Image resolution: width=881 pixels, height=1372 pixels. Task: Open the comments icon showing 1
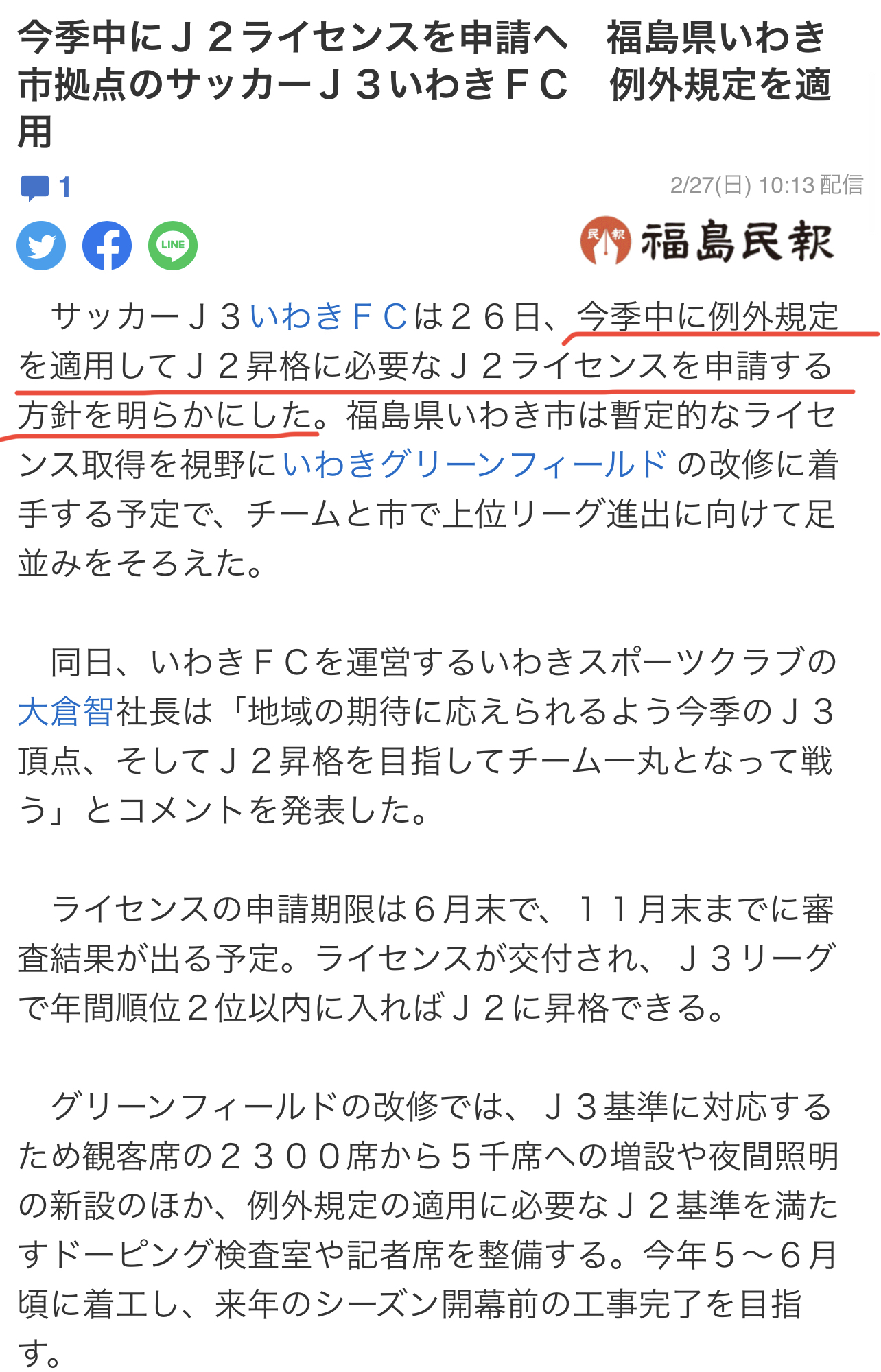pyautogui.click(x=45, y=187)
